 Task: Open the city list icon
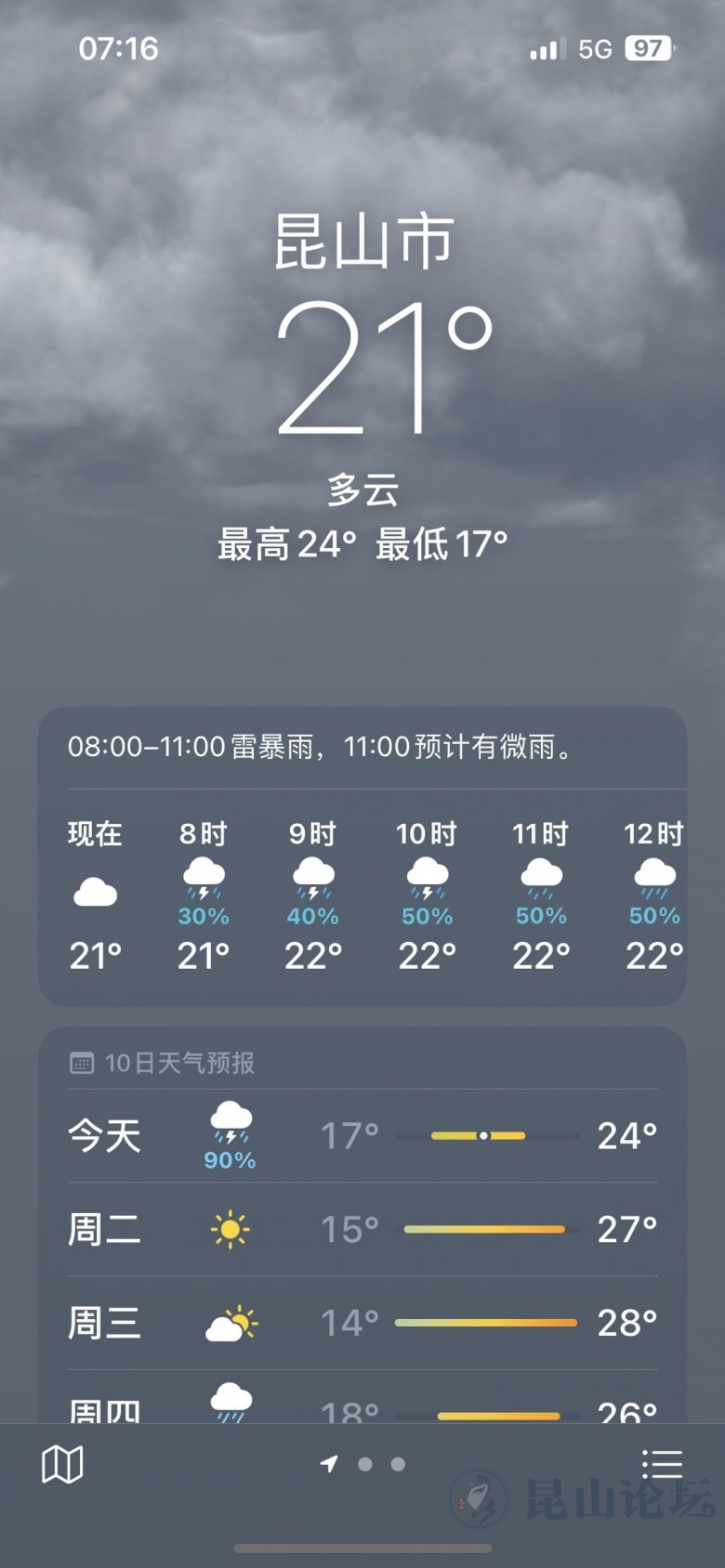(662, 1465)
